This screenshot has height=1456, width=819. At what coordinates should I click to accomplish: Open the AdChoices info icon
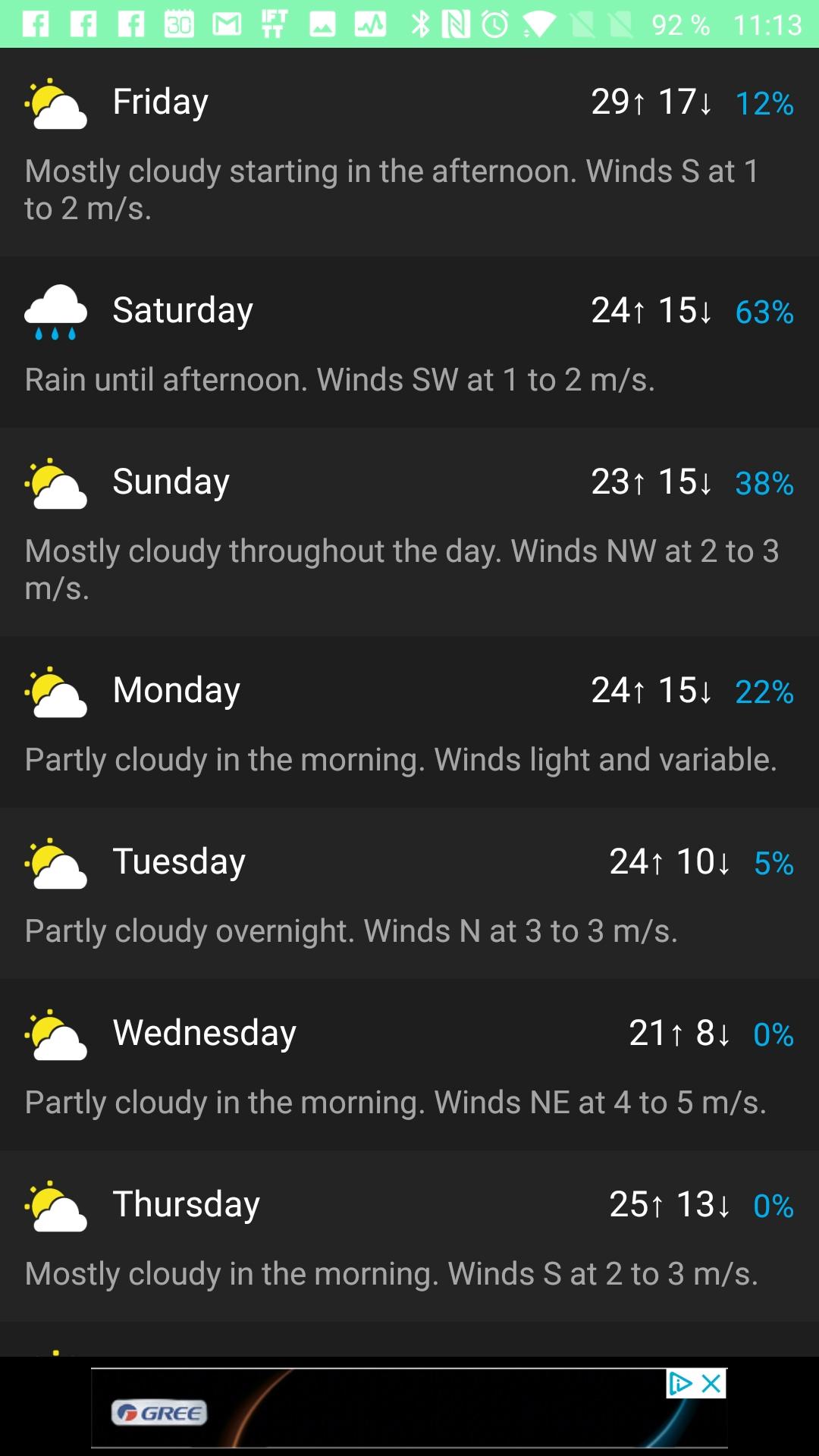[x=681, y=1384]
